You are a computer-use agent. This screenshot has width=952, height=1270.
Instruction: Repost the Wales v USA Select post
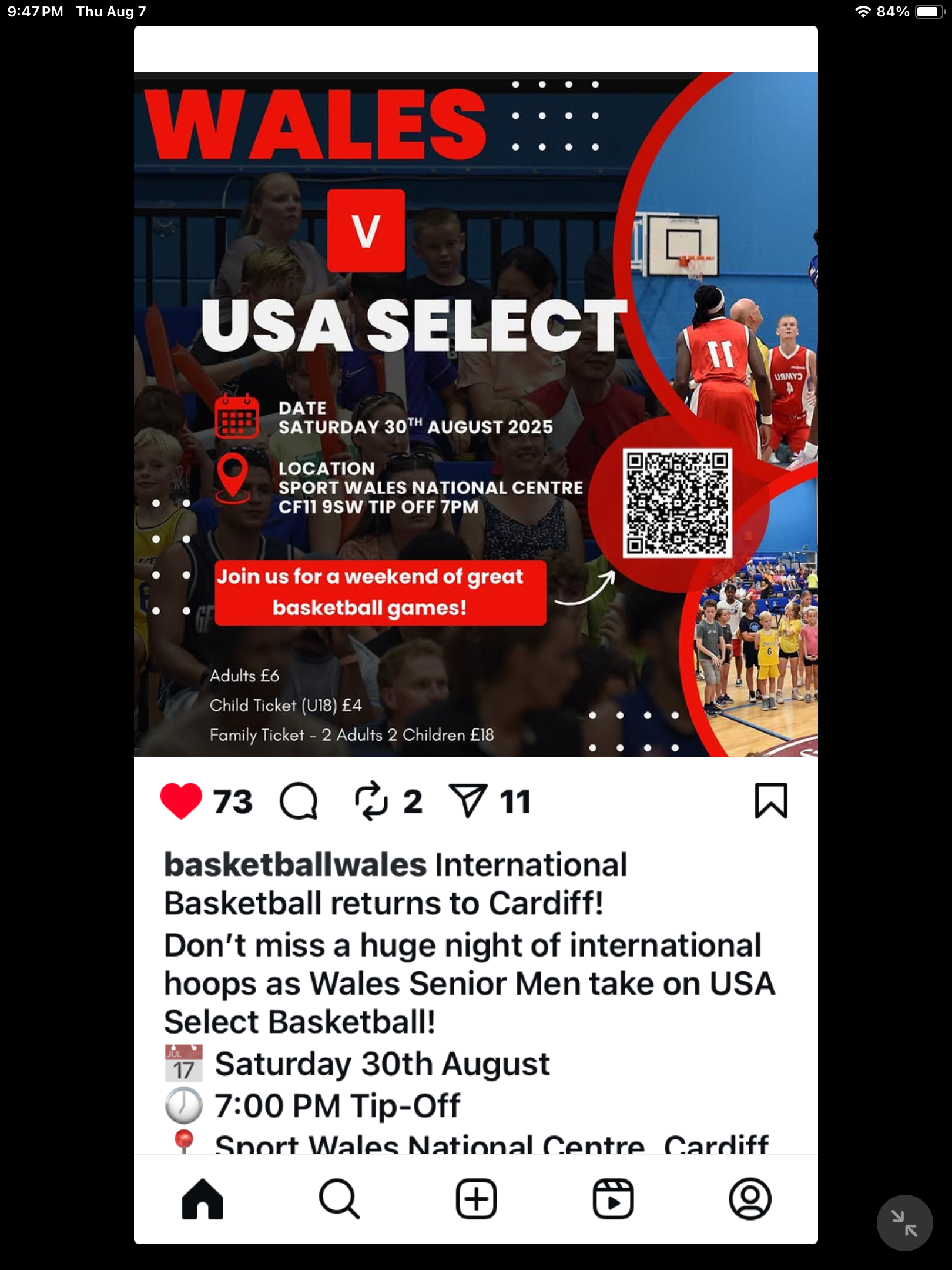point(371,801)
